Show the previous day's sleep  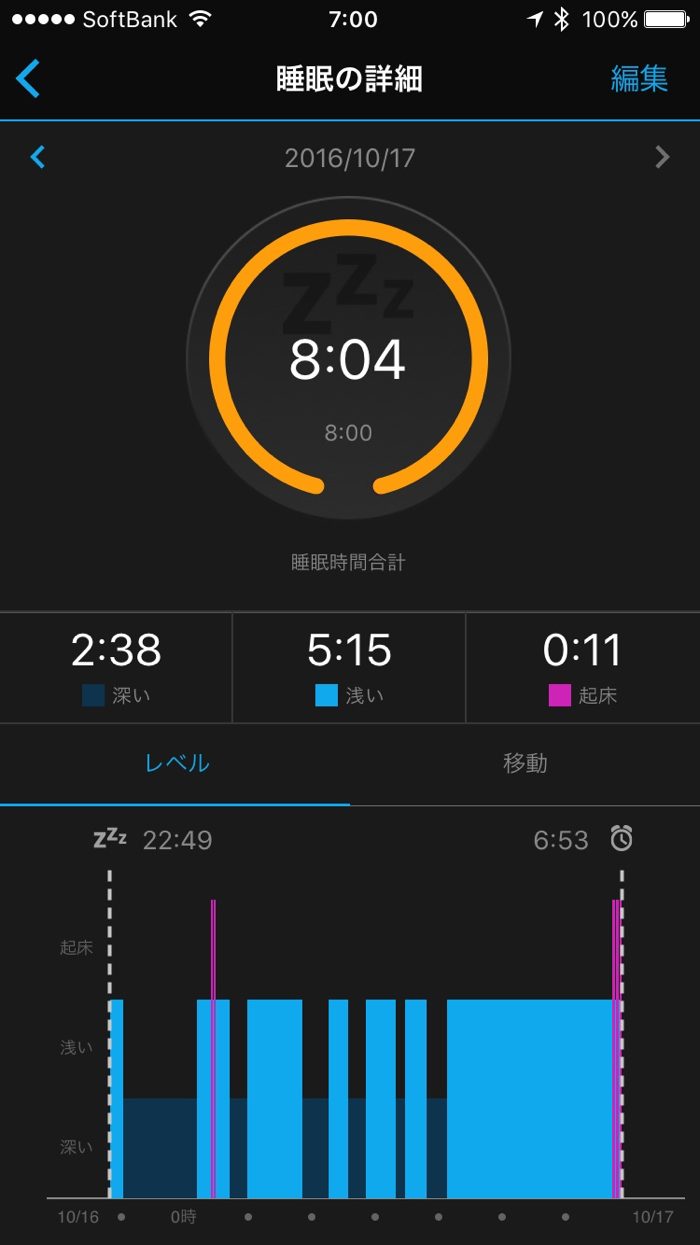pos(38,157)
